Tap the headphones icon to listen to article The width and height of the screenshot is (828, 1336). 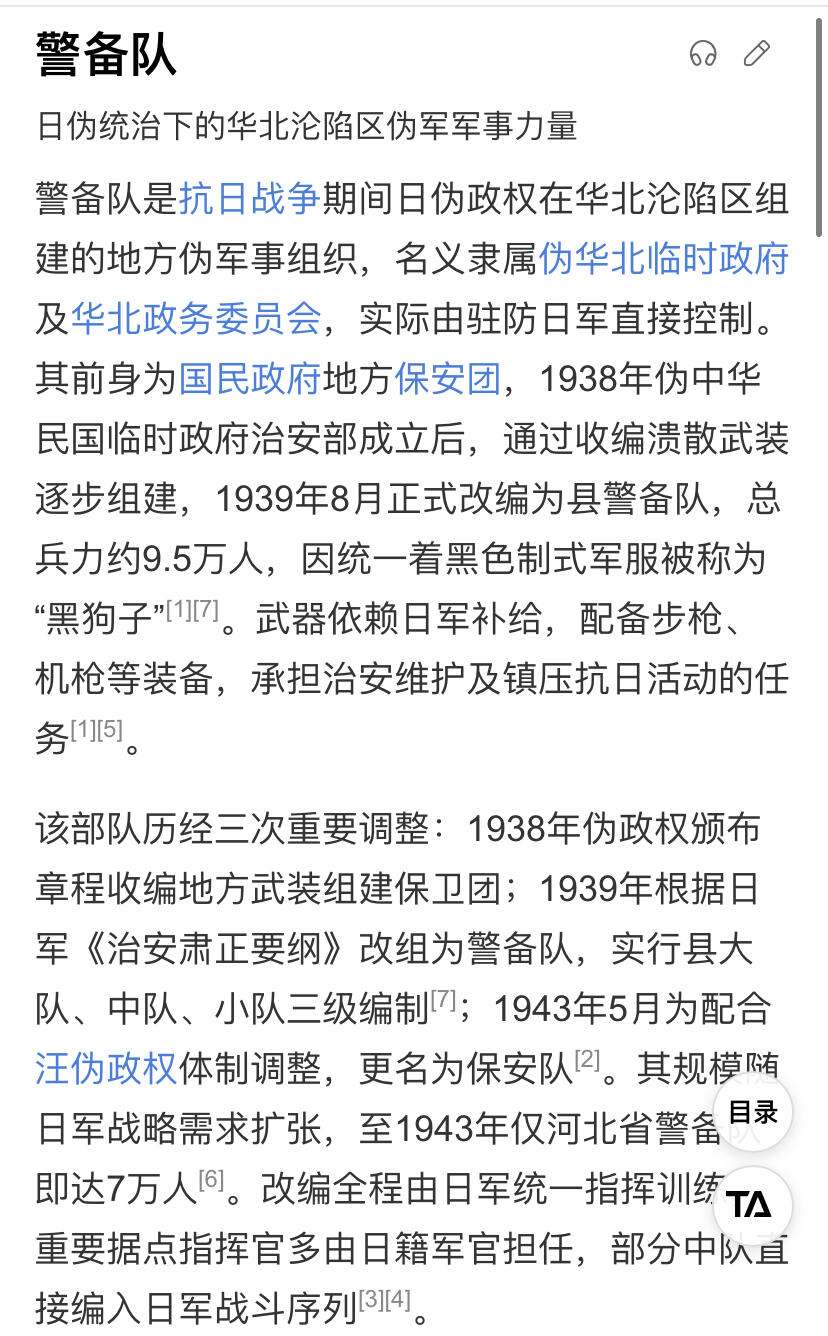pos(703,55)
